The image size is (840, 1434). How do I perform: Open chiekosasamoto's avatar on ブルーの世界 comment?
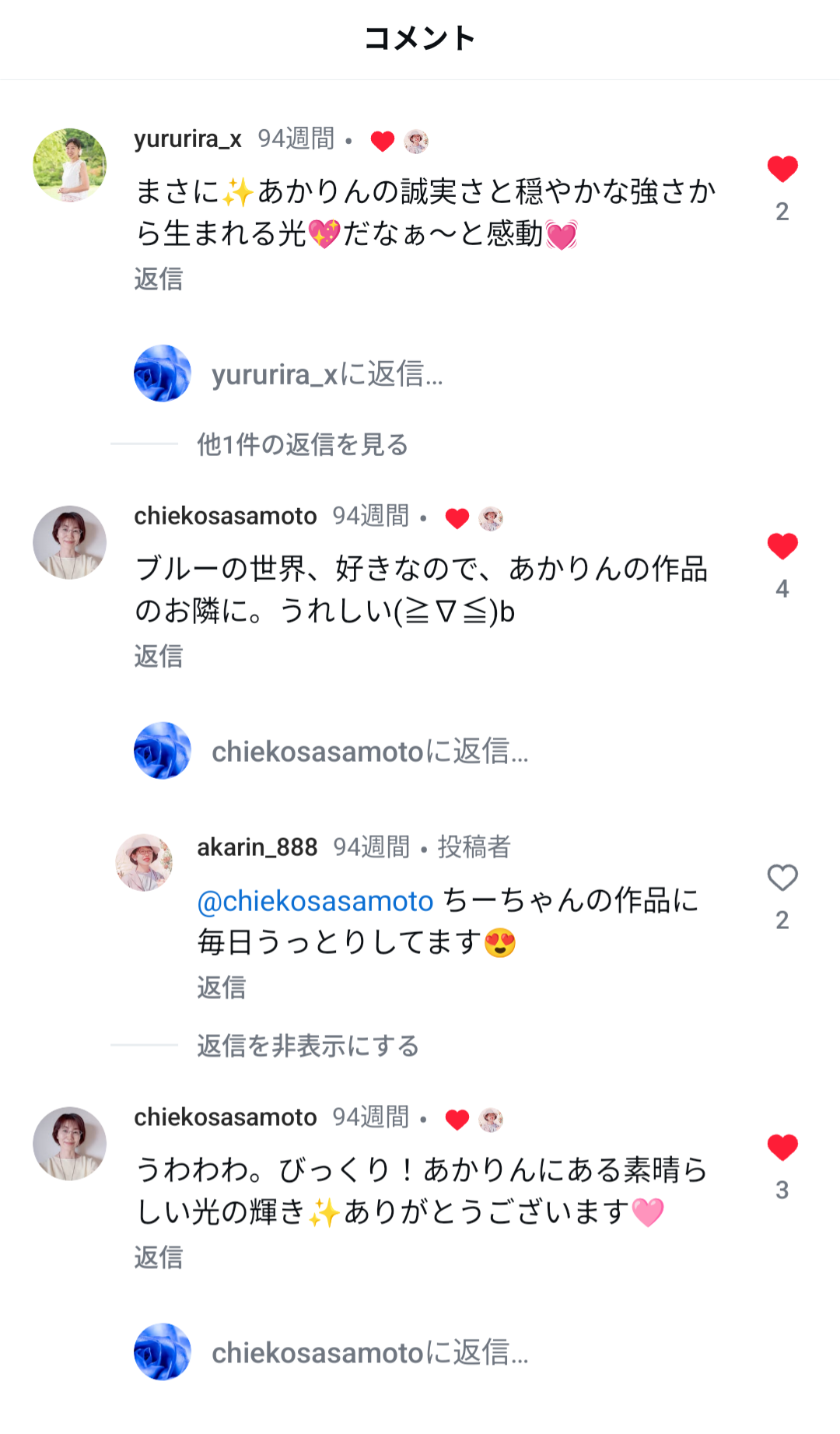click(70, 542)
